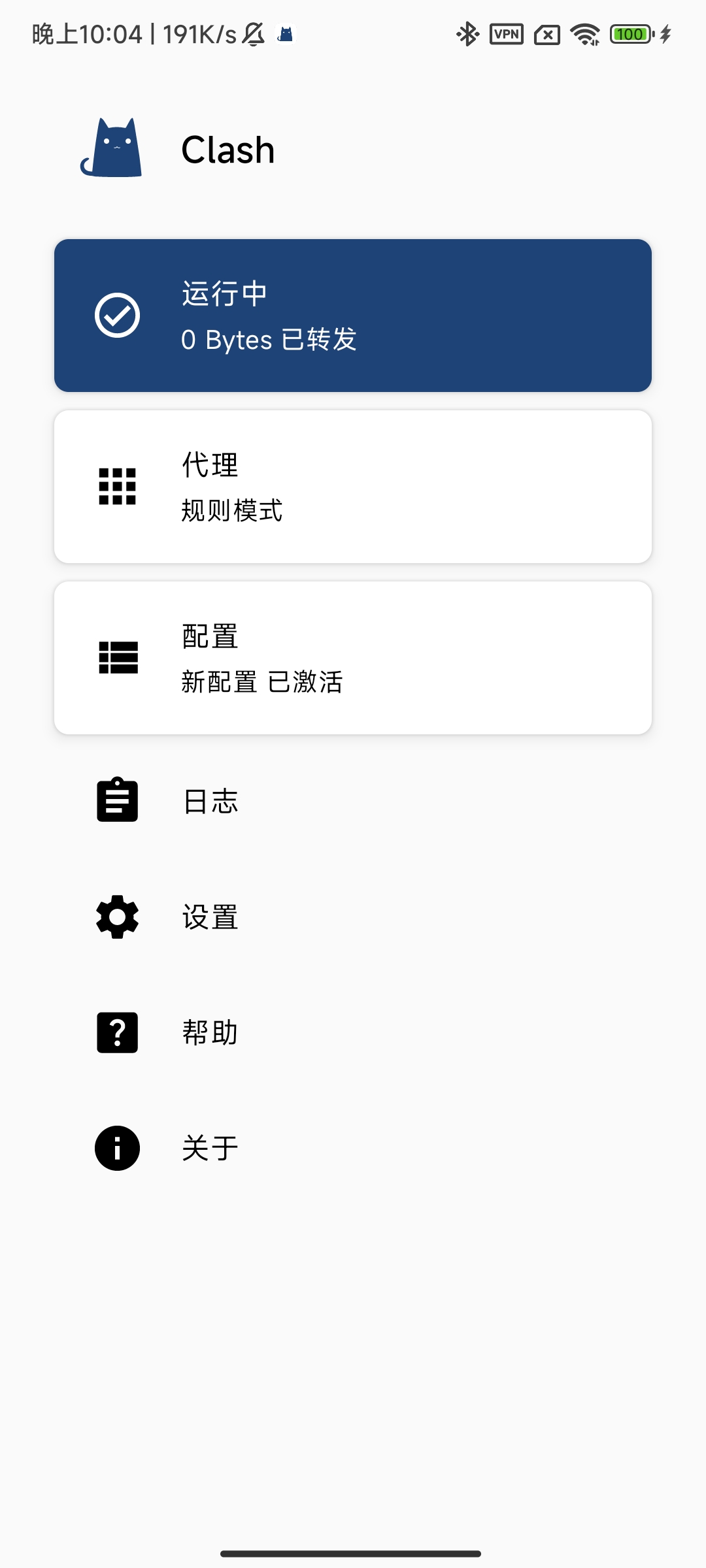This screenshot has height=1568, width=706.
Task: Select the help question mark icon
Action: [116, 1032]
